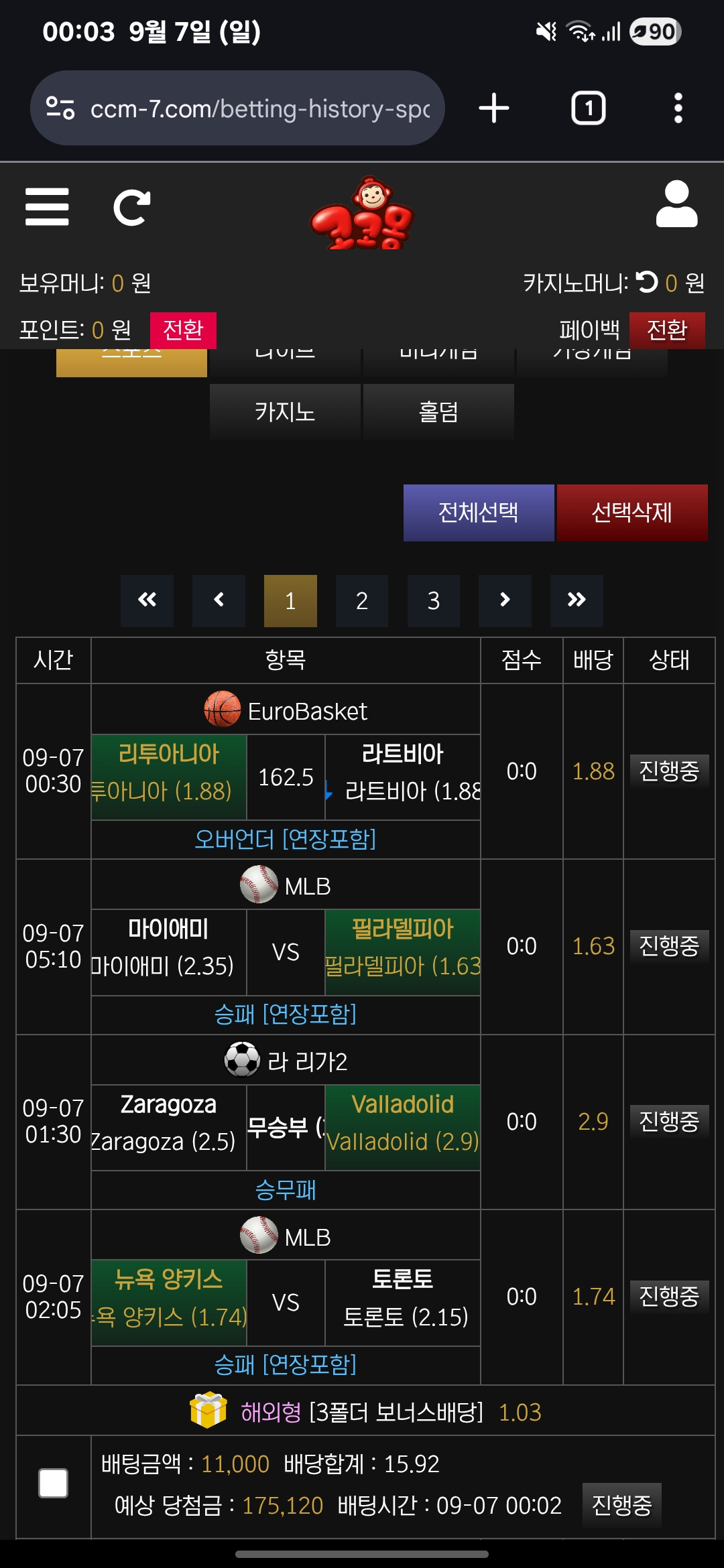
Task: Open the browser overflow menu
Action: (x=678, y=109)
